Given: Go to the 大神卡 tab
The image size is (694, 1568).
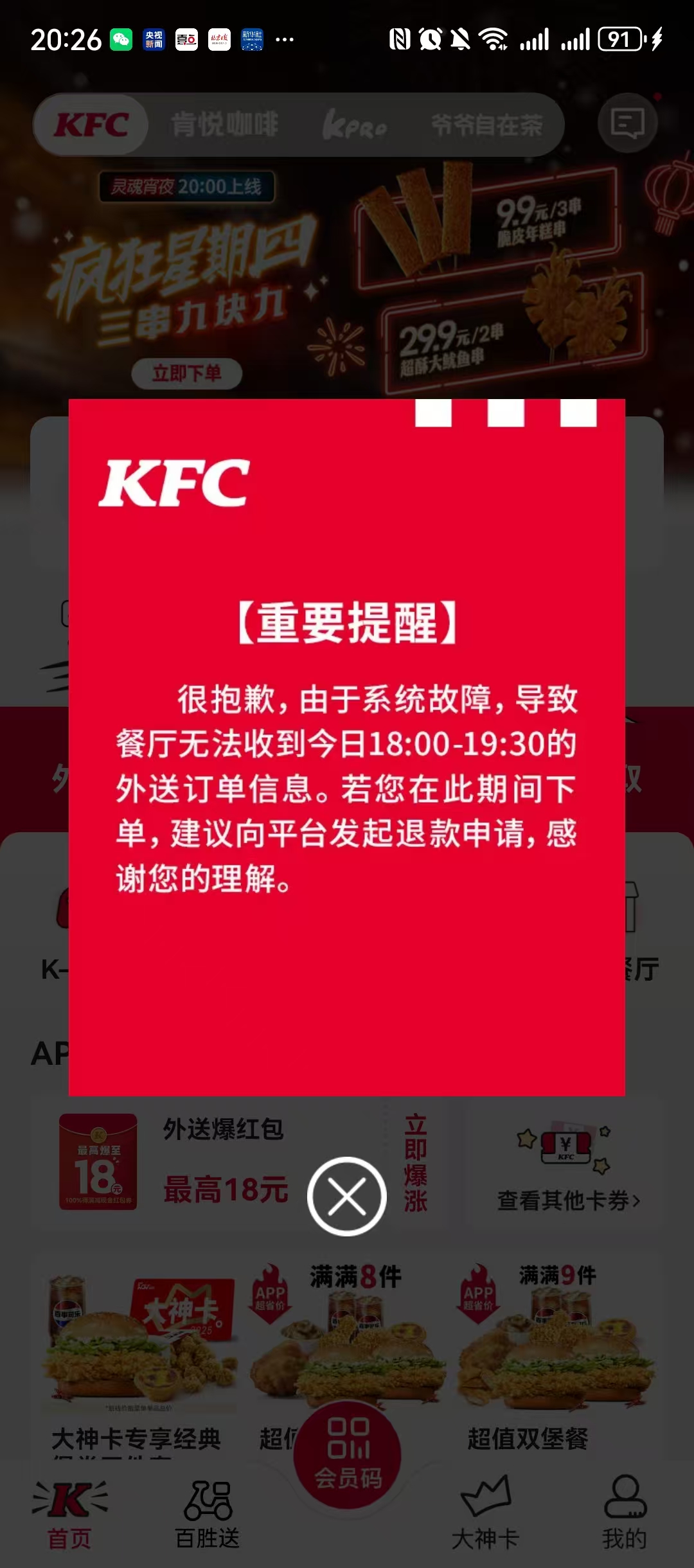Looking at the screenshot, I should (x=485, y=1513).
